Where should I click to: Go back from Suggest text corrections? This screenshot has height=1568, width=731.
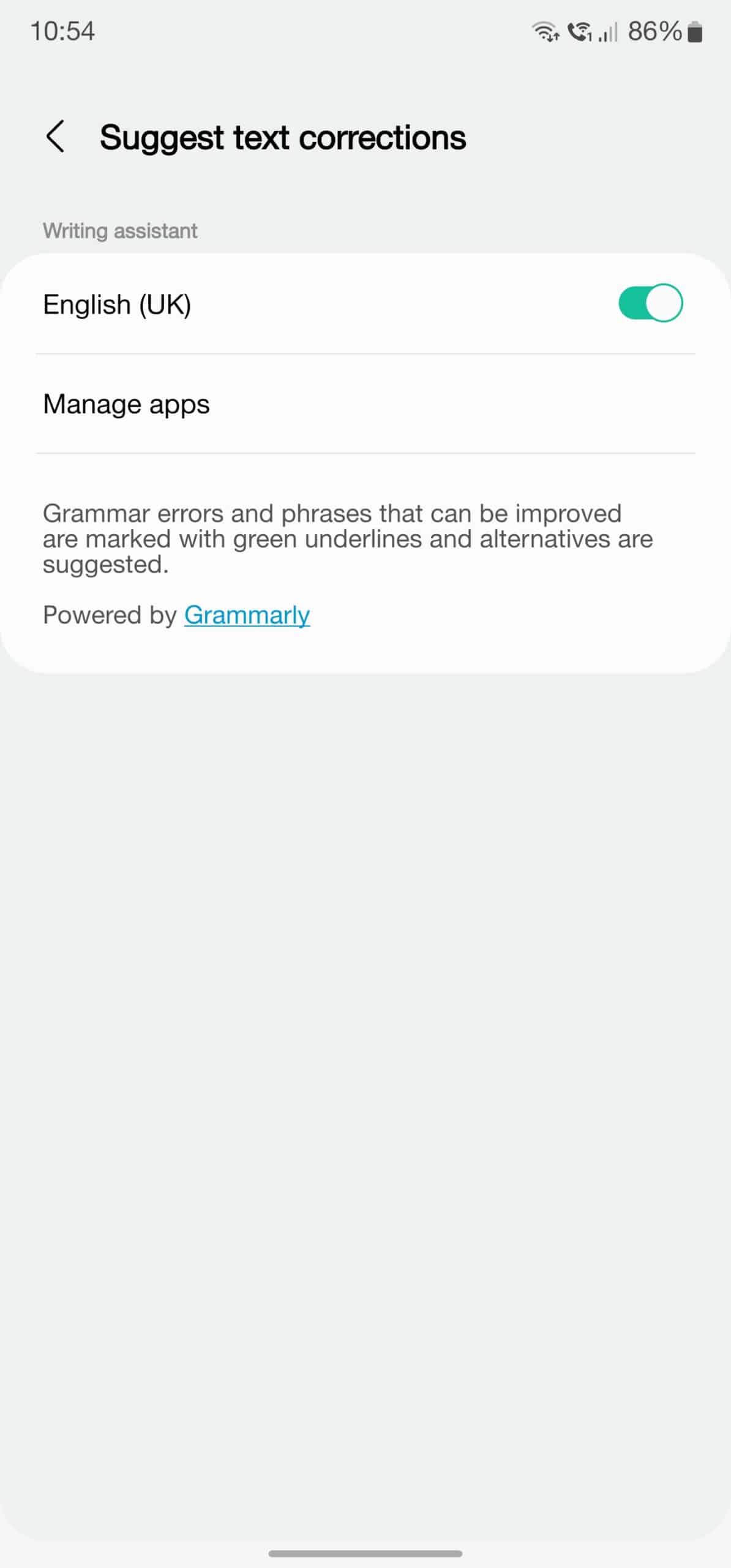55,137
